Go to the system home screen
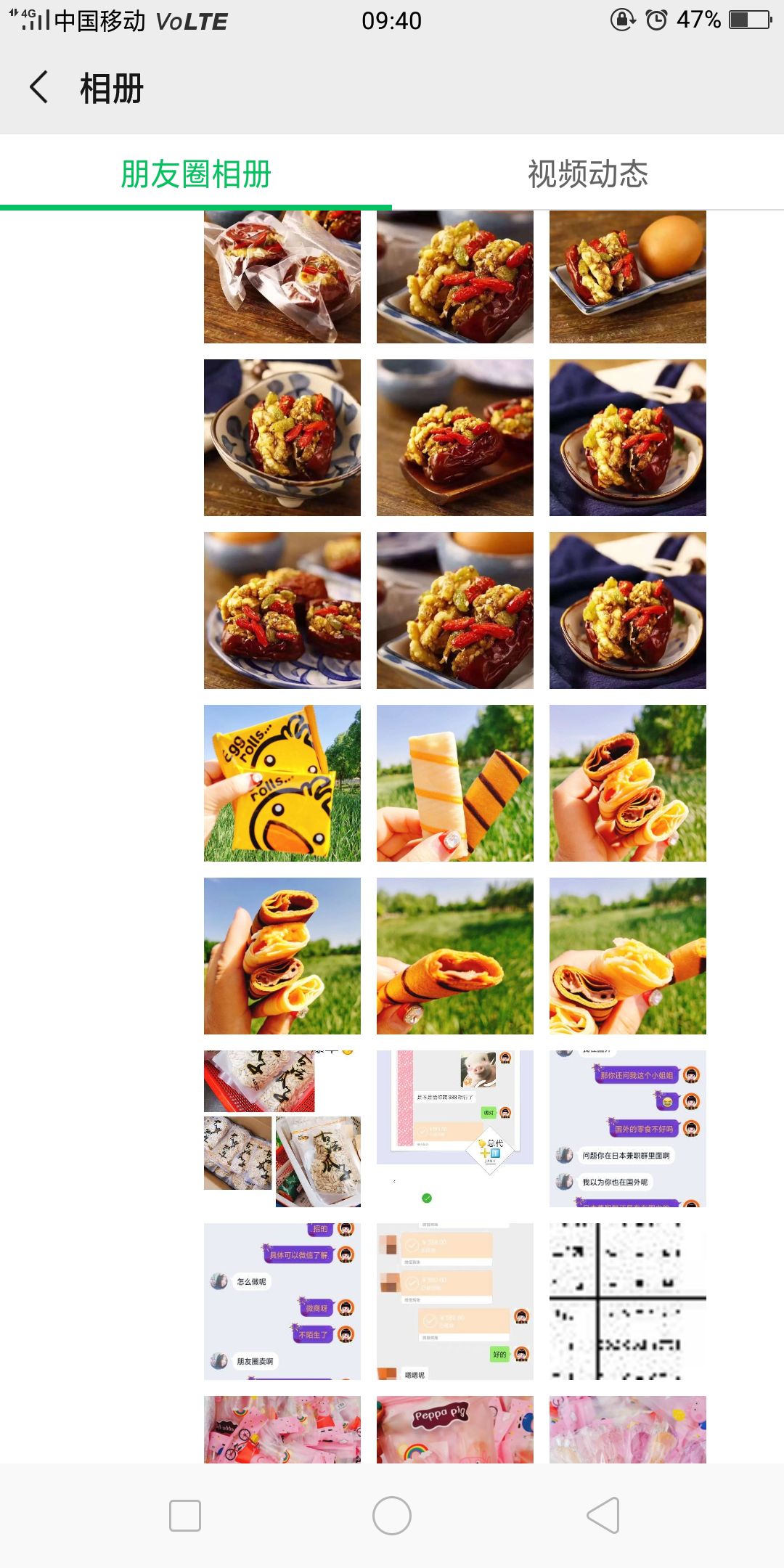The image size is (784, 1568). pyautogui.click(x=392, y=1516)
